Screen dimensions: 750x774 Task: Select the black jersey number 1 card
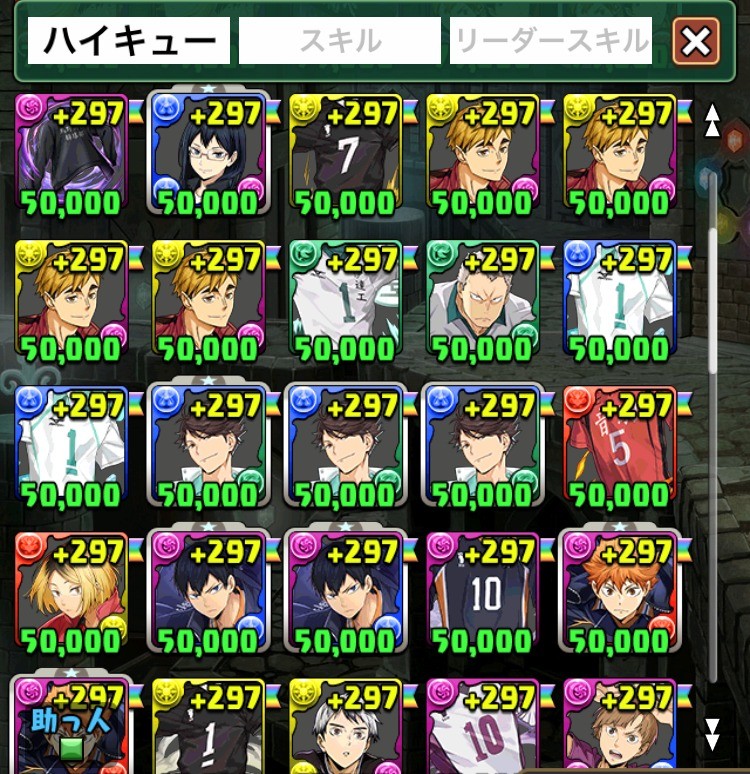coord(209,727)
